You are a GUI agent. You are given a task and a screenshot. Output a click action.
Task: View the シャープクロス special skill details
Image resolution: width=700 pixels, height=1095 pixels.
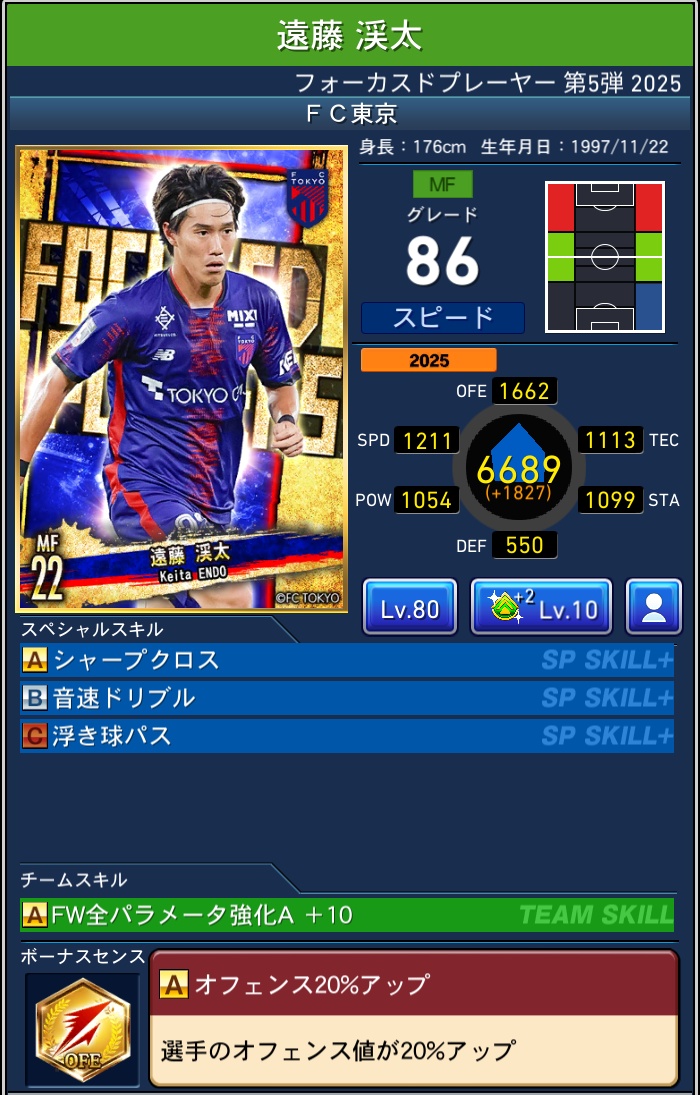click(x=346, y=660)
